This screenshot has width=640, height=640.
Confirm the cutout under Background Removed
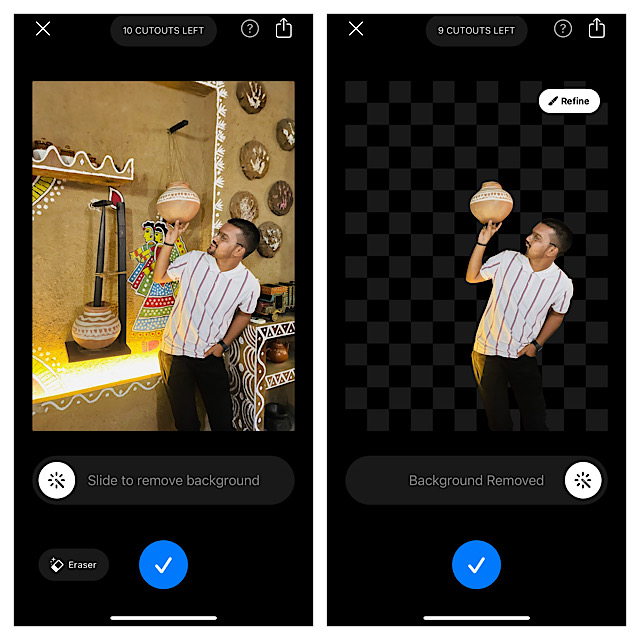click(476, 565)
